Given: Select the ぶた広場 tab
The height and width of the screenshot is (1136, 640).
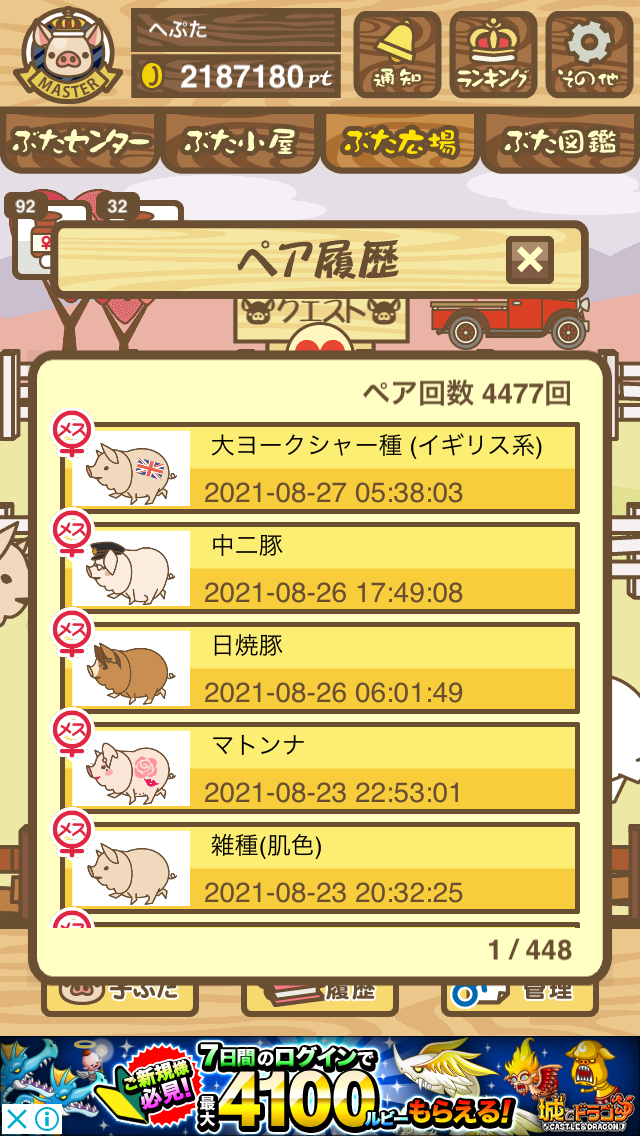Looking at the screenshot, I should coord(400,141).
